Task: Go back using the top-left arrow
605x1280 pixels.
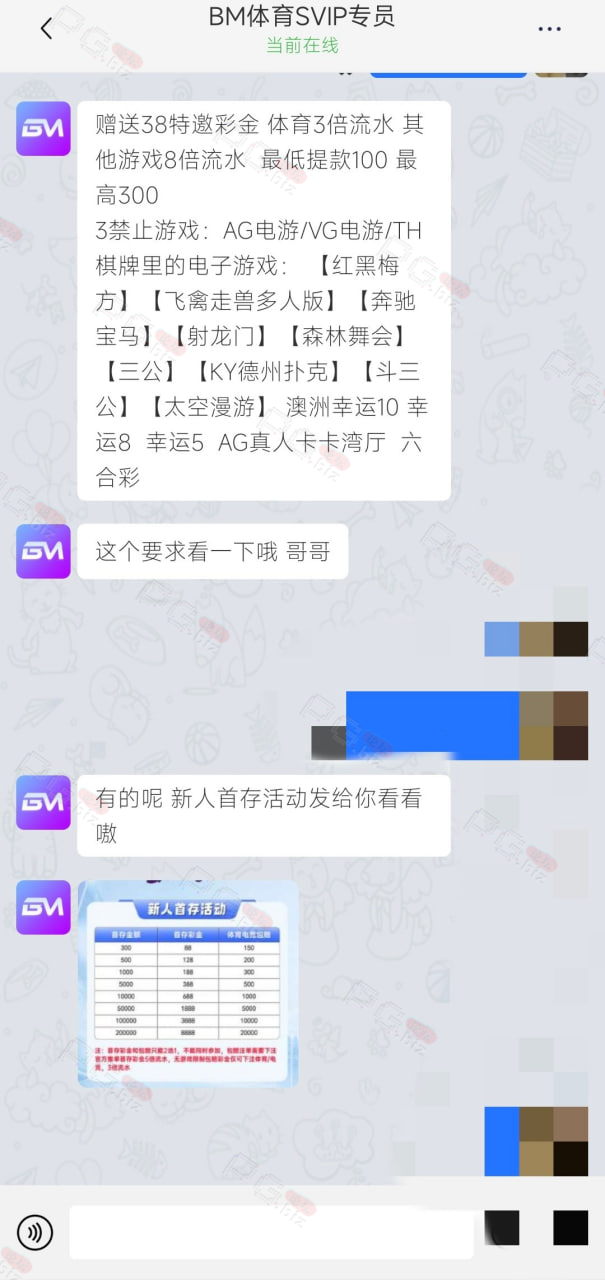Action: pyautogui.click(x=46, y=29)
